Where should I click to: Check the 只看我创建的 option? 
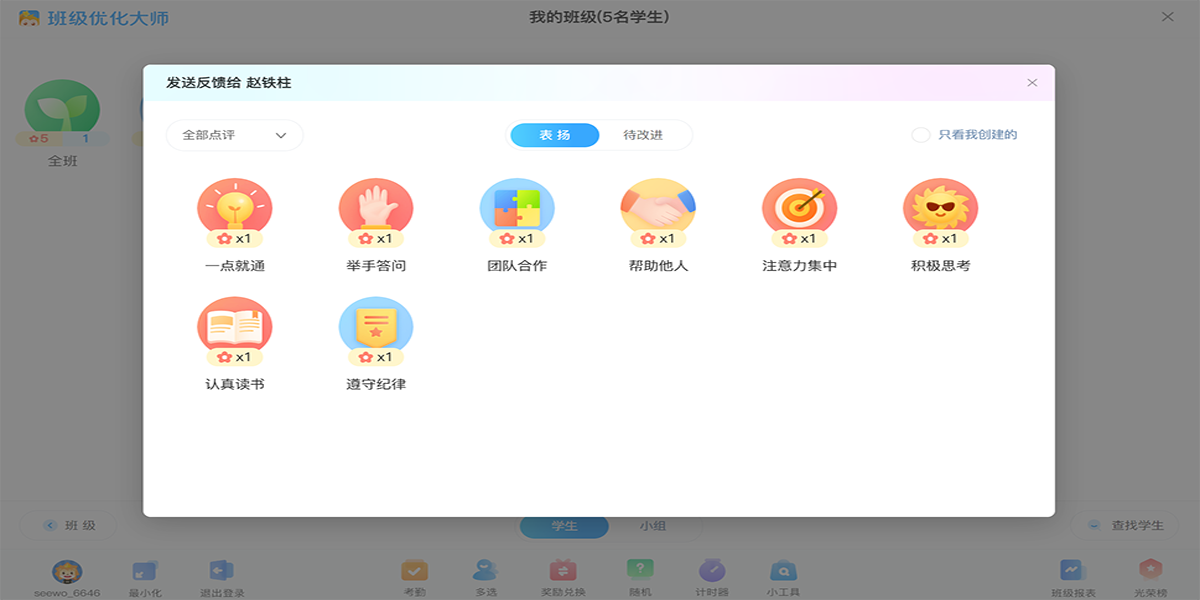pos(921,135)
